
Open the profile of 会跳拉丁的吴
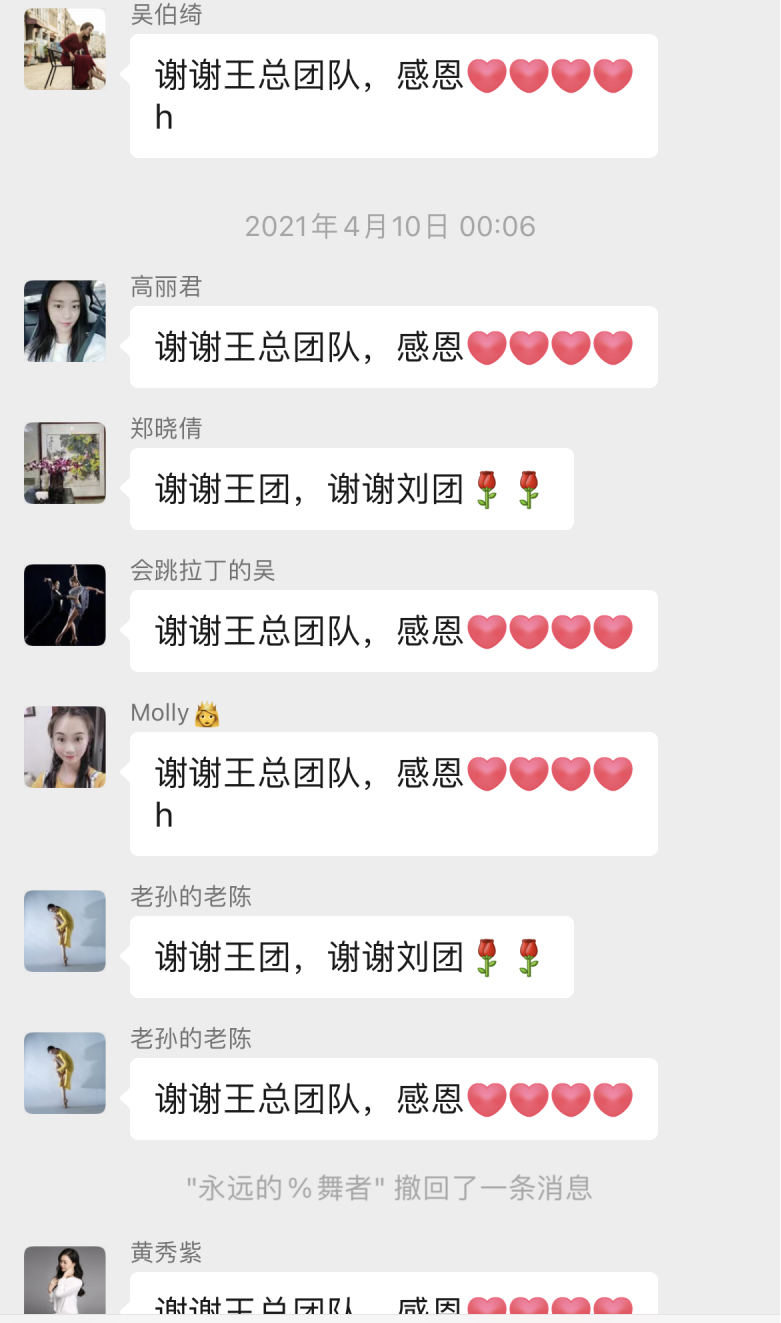point(65,605)
